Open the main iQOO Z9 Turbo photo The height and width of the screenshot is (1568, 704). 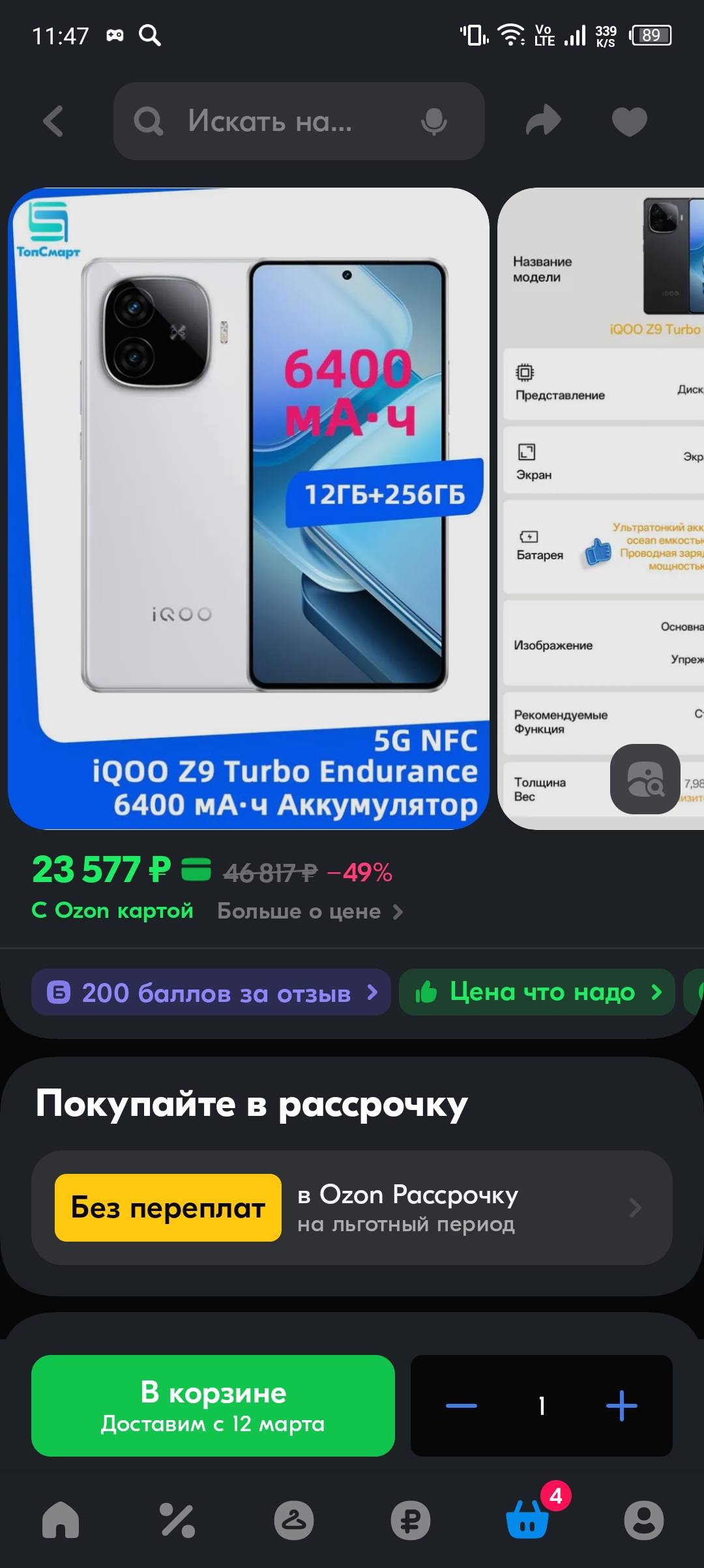[248, 508]
